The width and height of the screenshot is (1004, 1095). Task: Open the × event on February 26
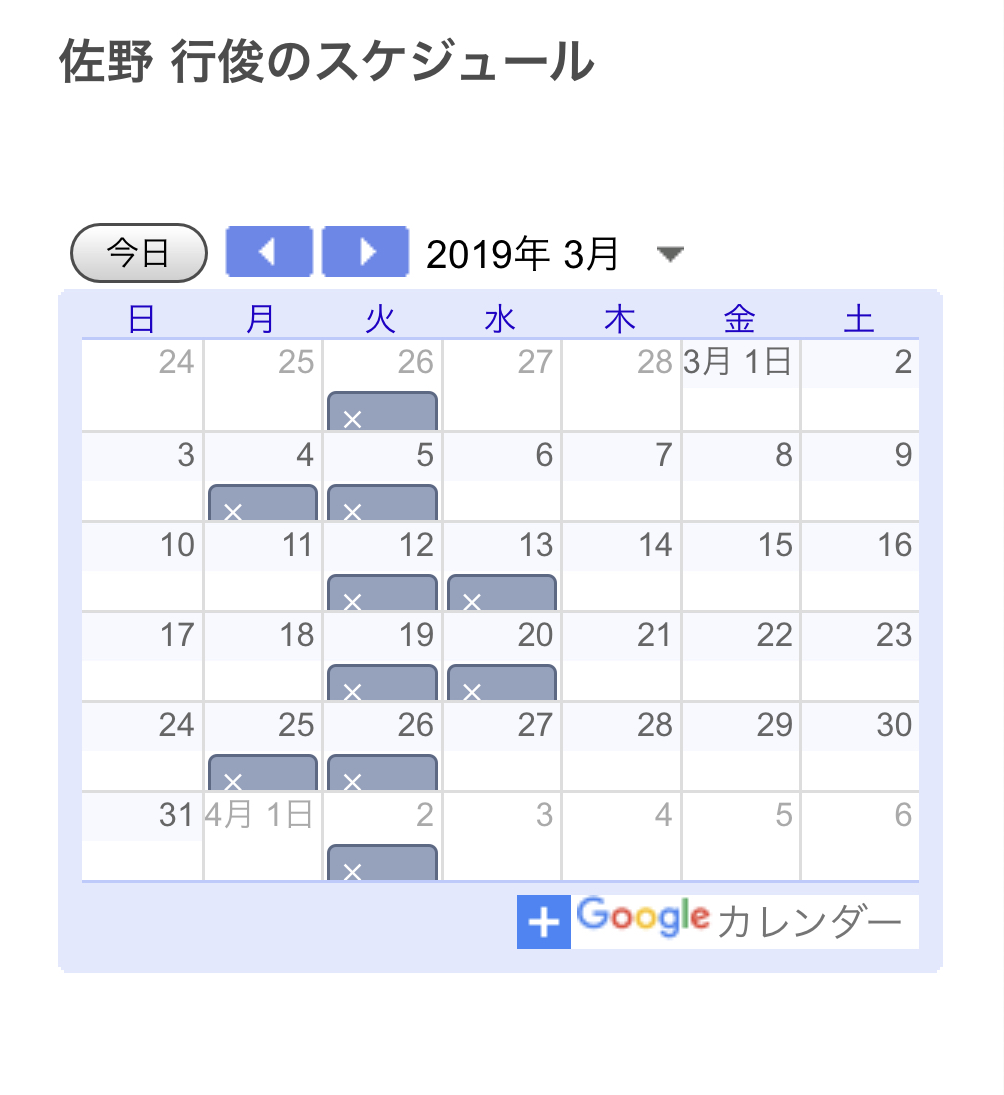382,411
